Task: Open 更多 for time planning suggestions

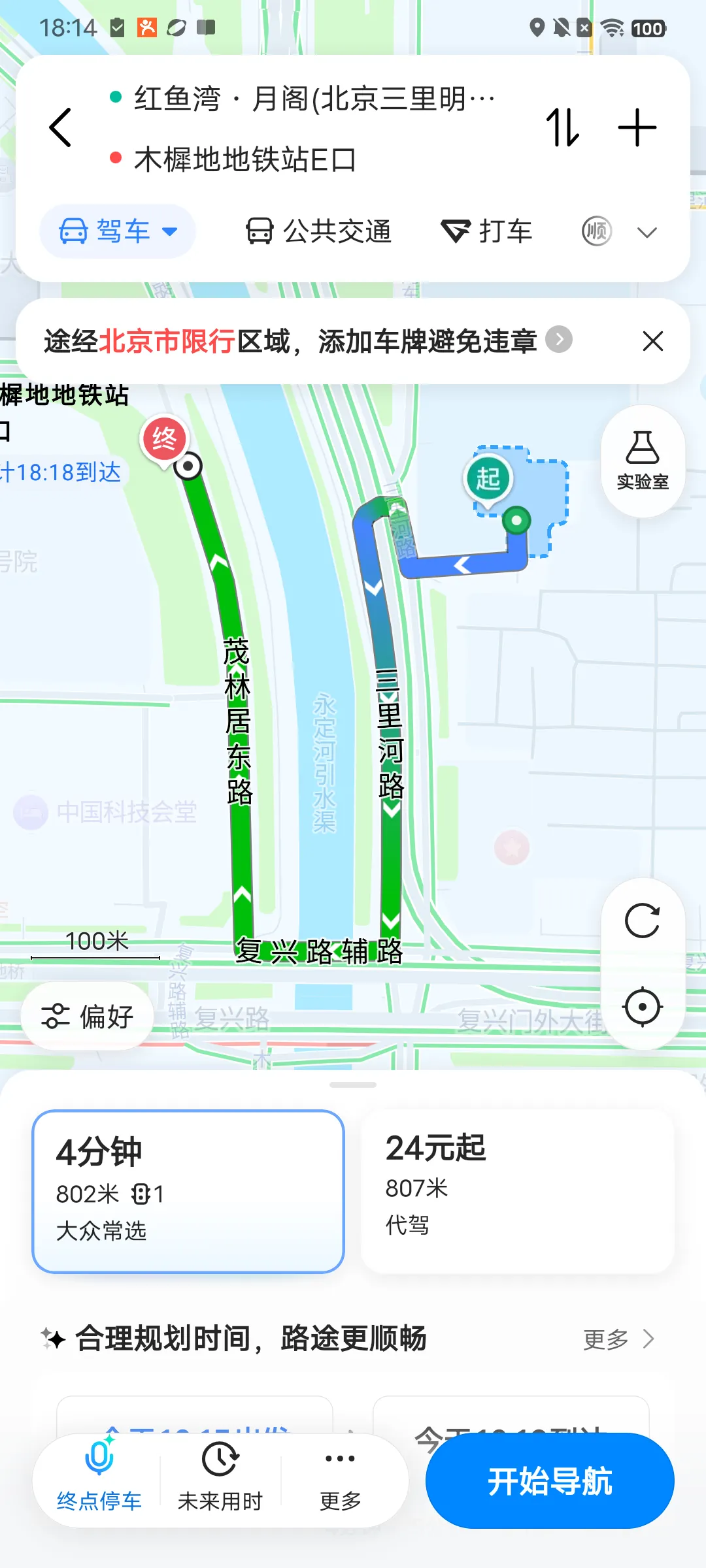Action: (x=619, y=1339)
